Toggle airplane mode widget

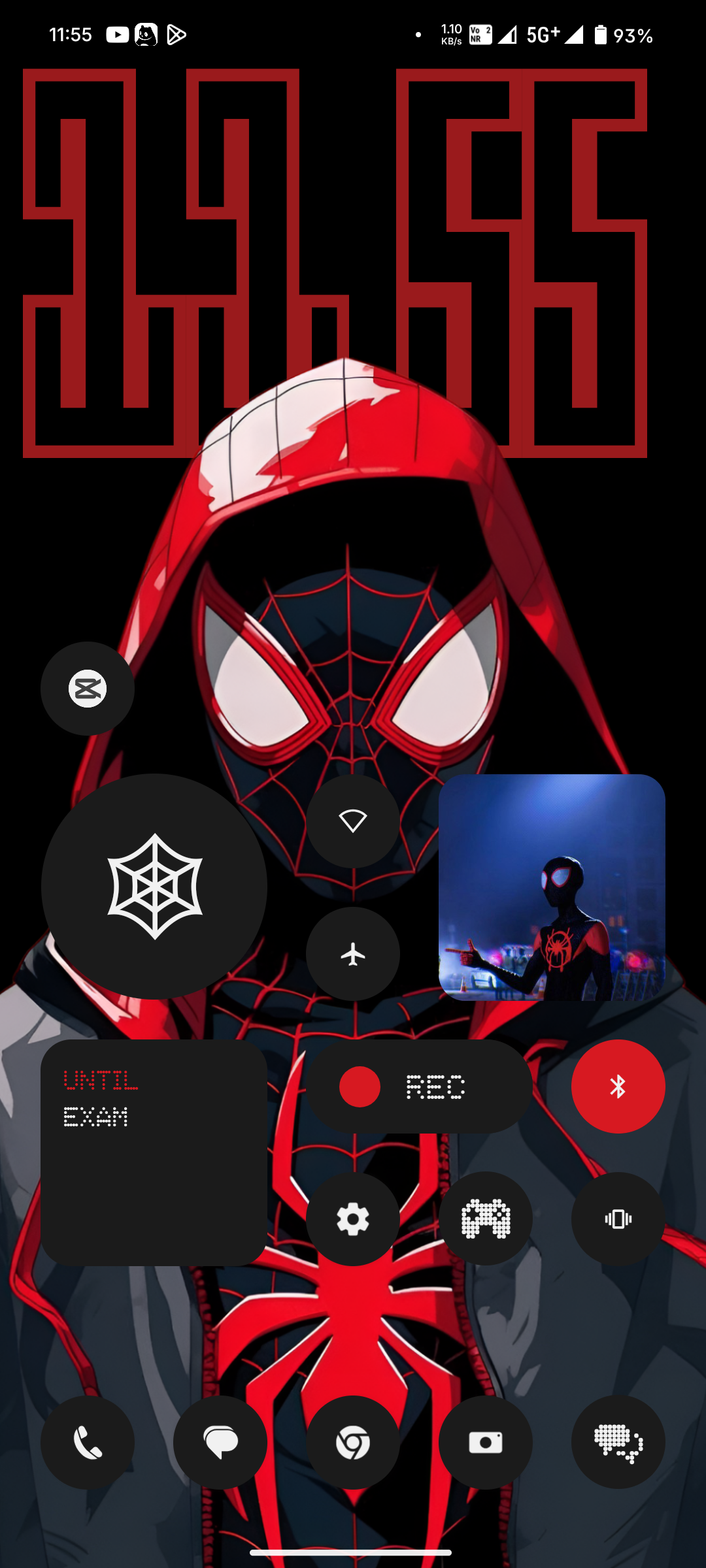(x=353, y=954)
